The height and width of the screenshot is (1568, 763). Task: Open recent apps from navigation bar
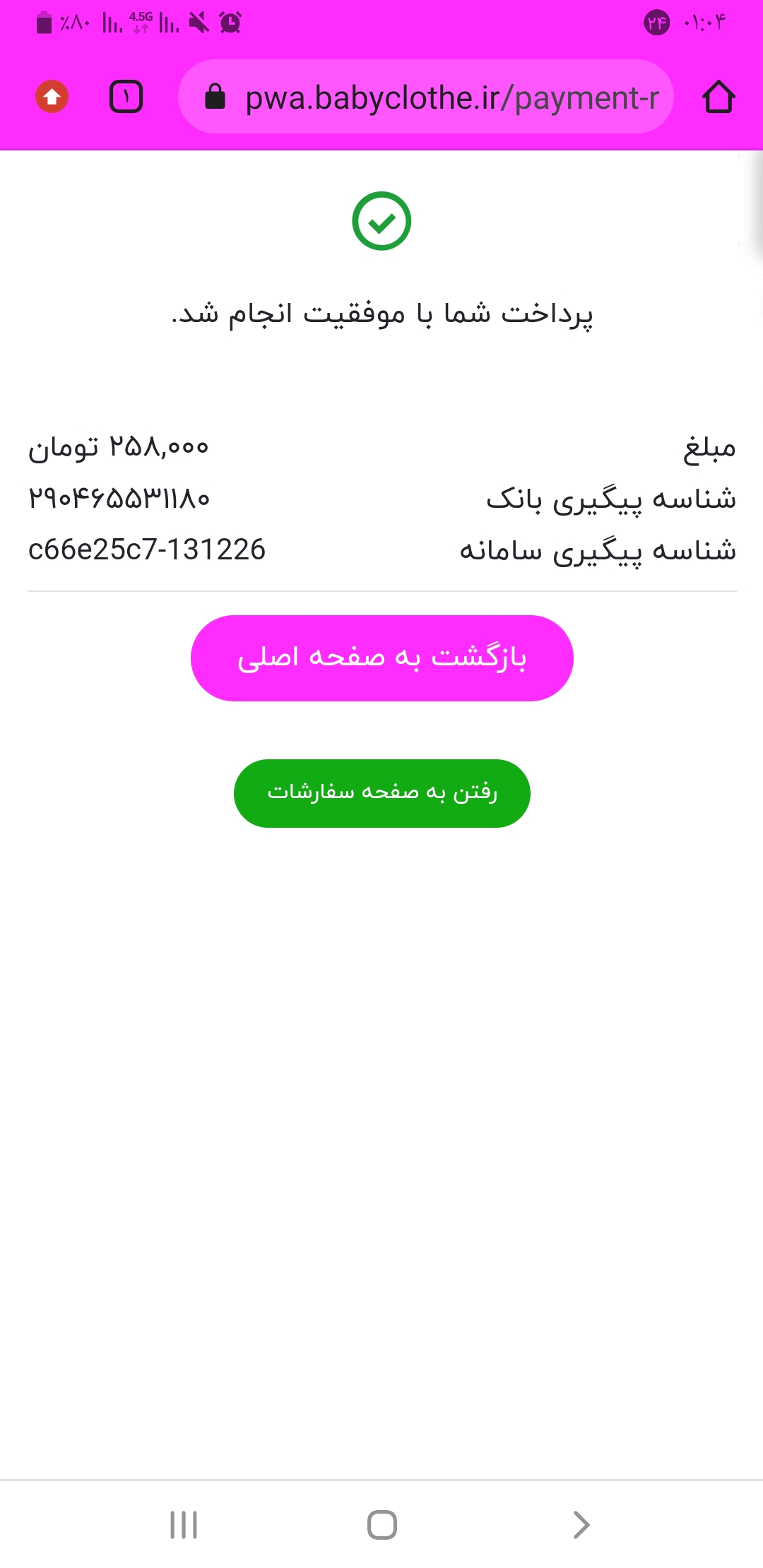[x=184, y=1524]
